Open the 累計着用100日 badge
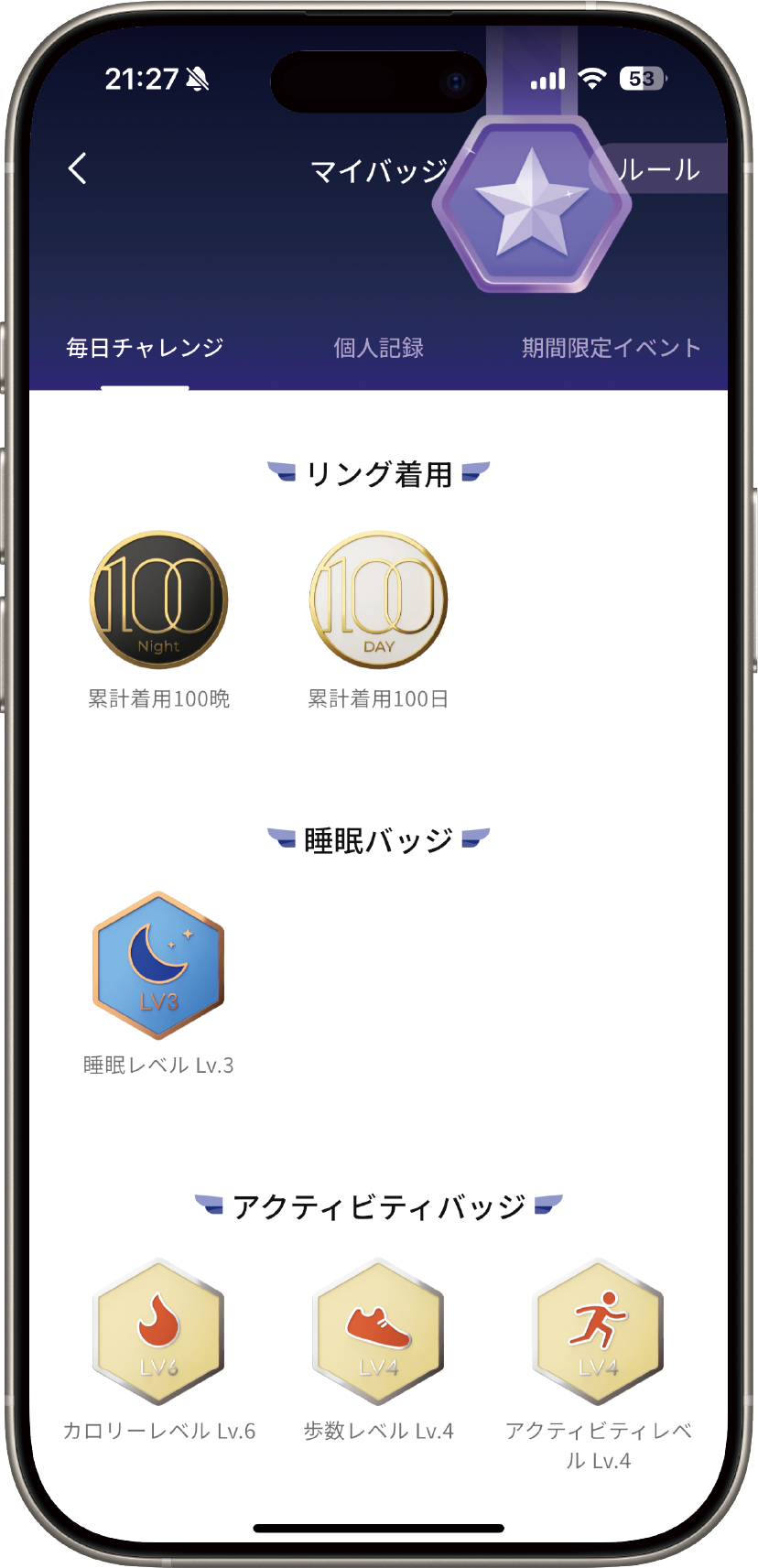The width and height of the screenshot is (758, 1568). click(x=378, y=600)
